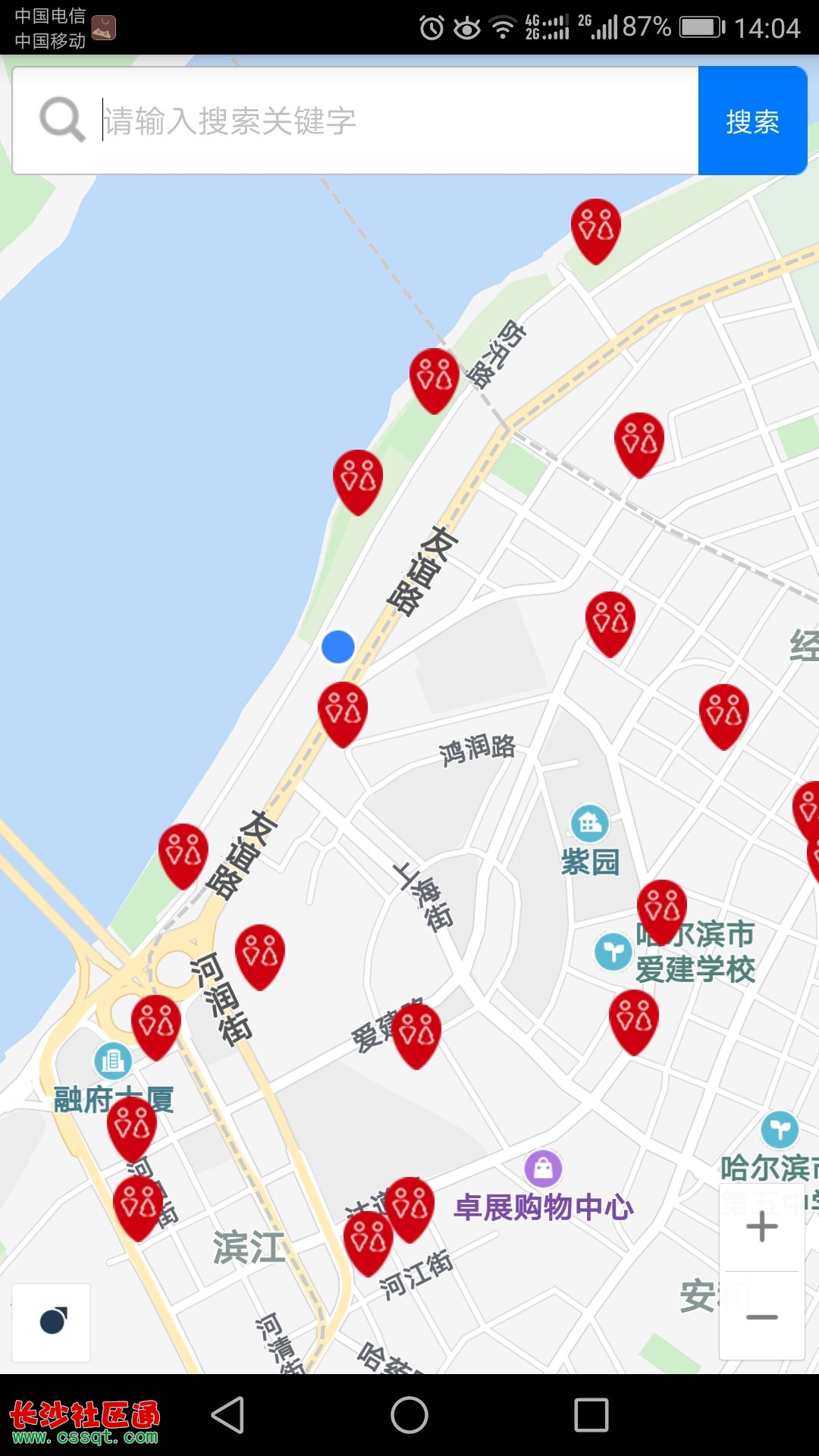This screenshot has width=819, height=1456.
Task: Recenter map with the locate button
Action: [52, 1322]
